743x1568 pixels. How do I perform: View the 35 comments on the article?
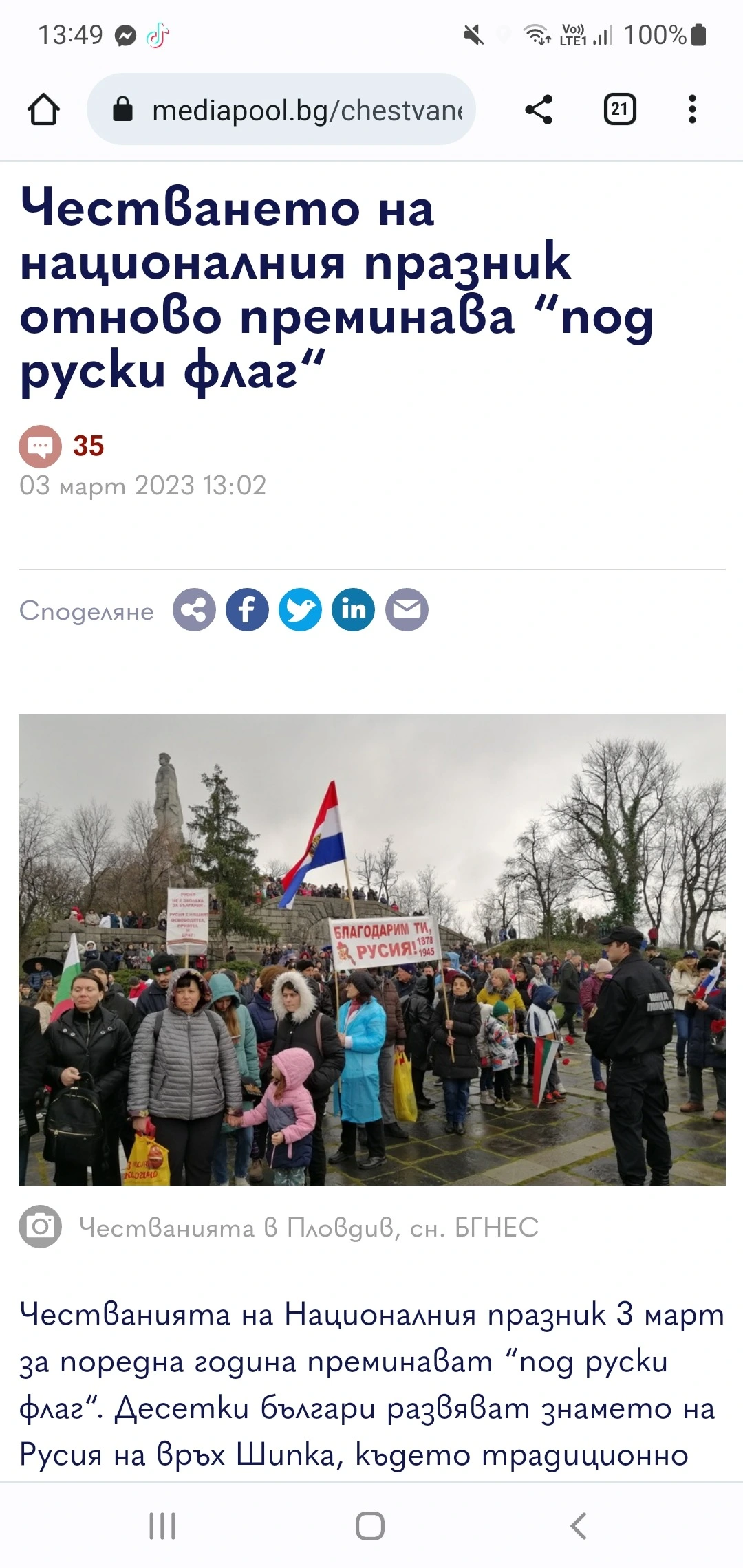pos(62,446)
